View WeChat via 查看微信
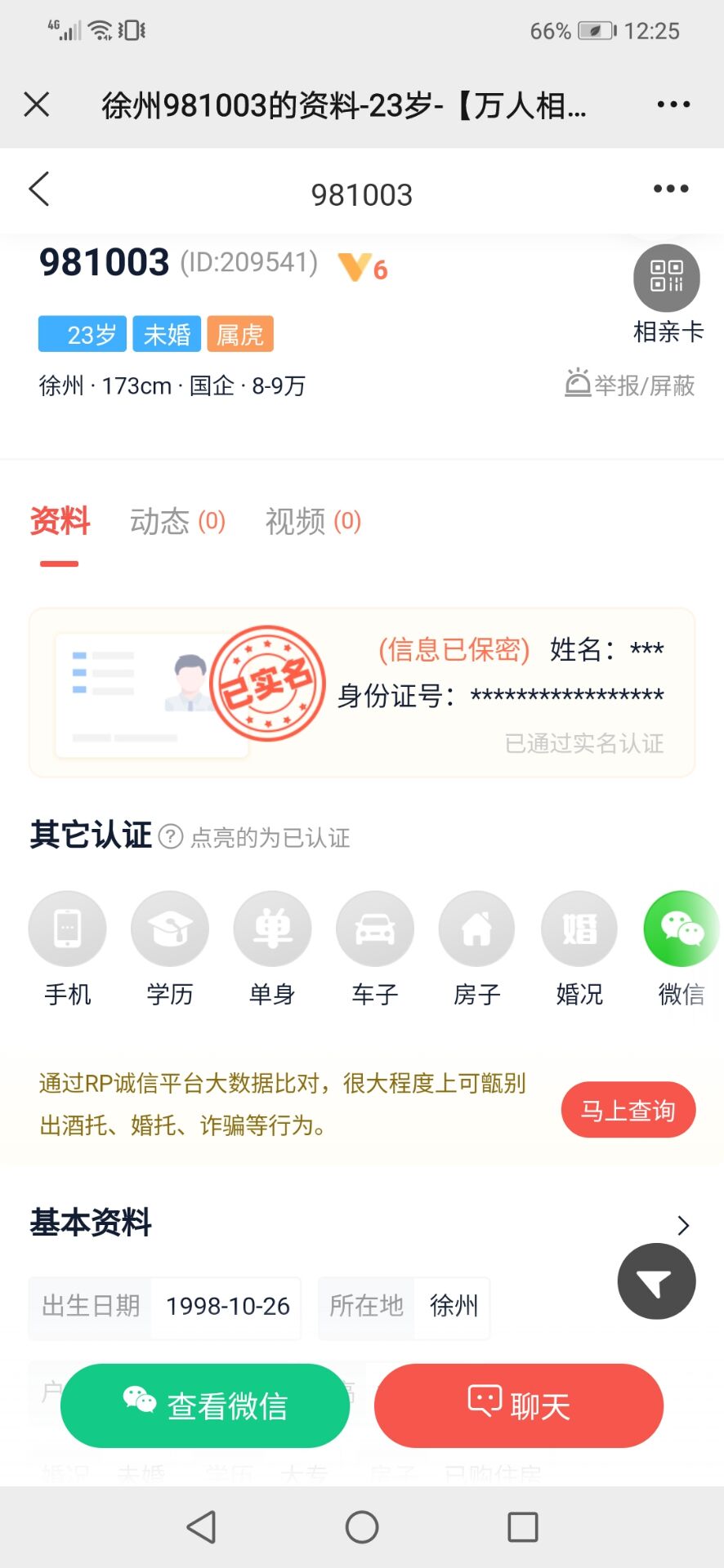The image size is (724, 1568). point(205,1405)
